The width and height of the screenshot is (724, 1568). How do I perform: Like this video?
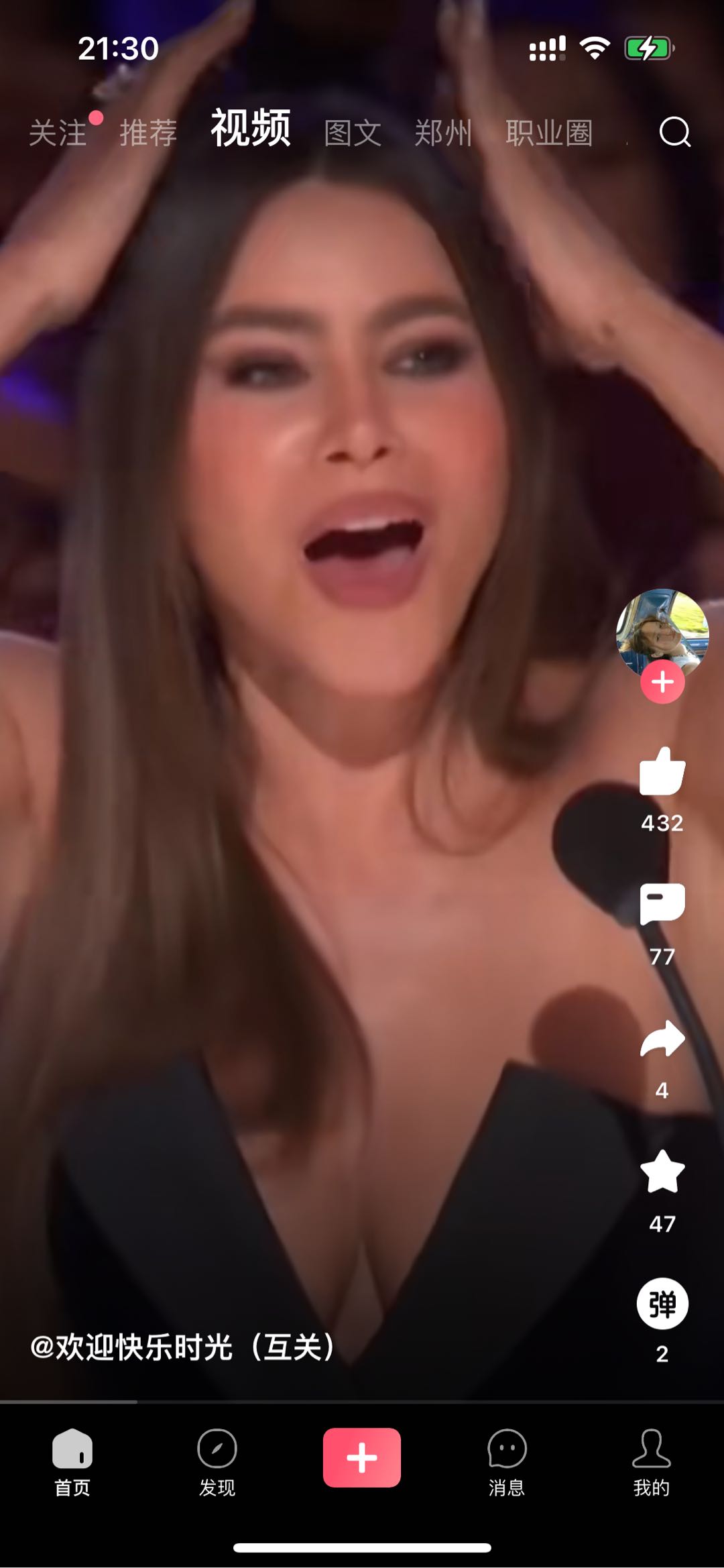tap(662, 773)
